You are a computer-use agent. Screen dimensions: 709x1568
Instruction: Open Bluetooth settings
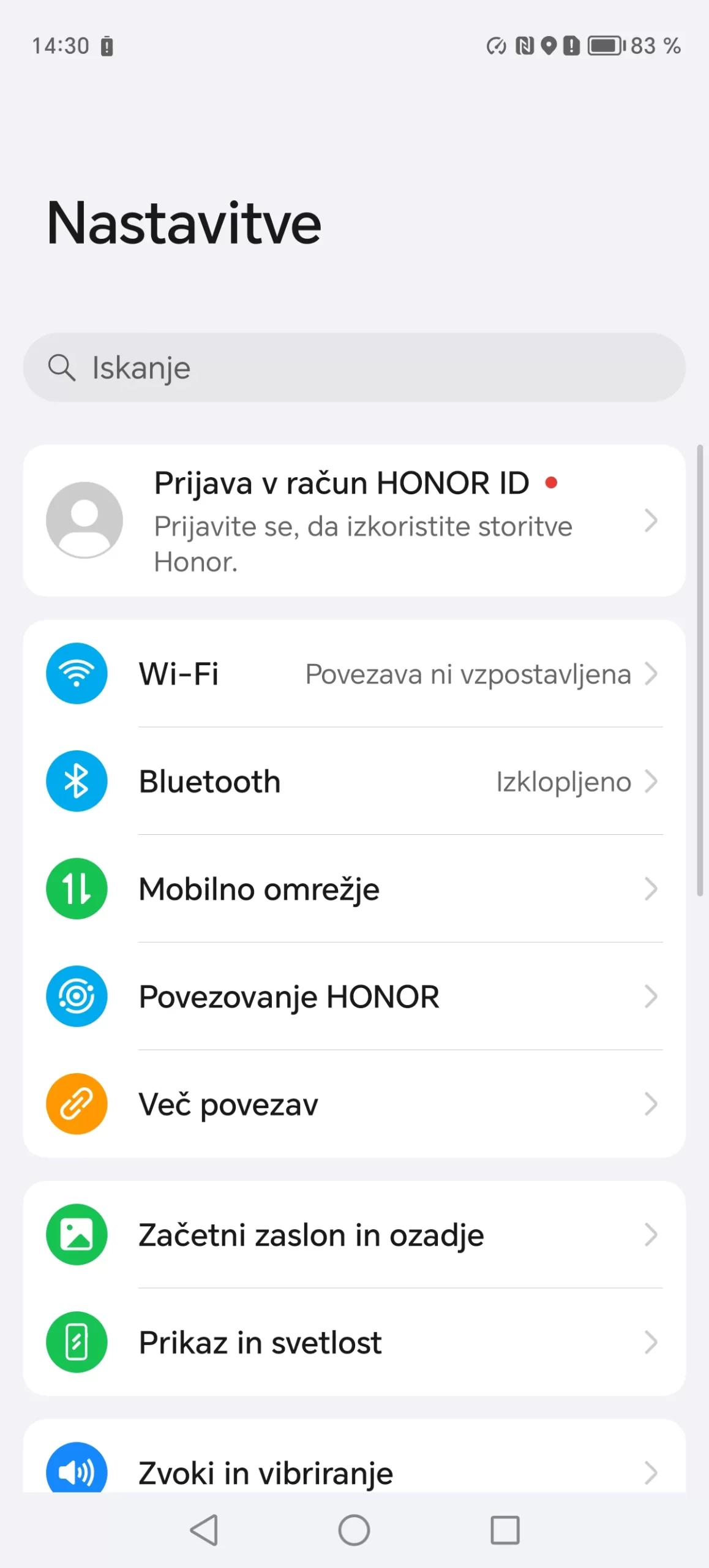(x=354, y=782)
